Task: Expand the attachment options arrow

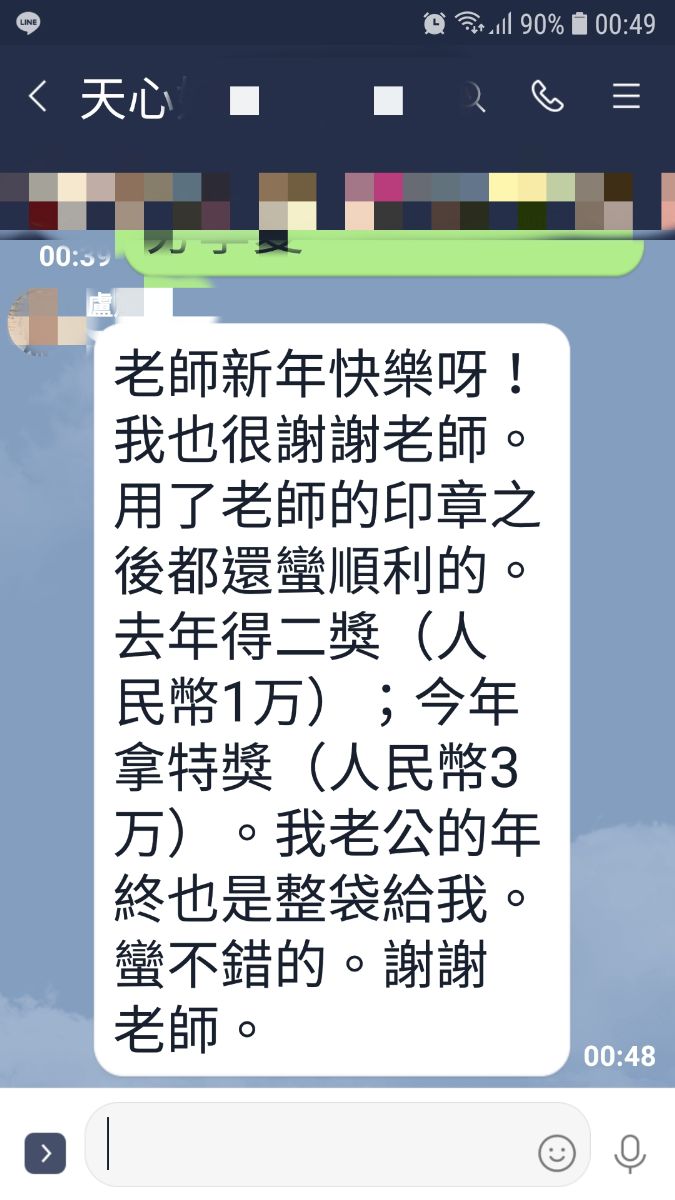Action: click(x=45, y=1153)
